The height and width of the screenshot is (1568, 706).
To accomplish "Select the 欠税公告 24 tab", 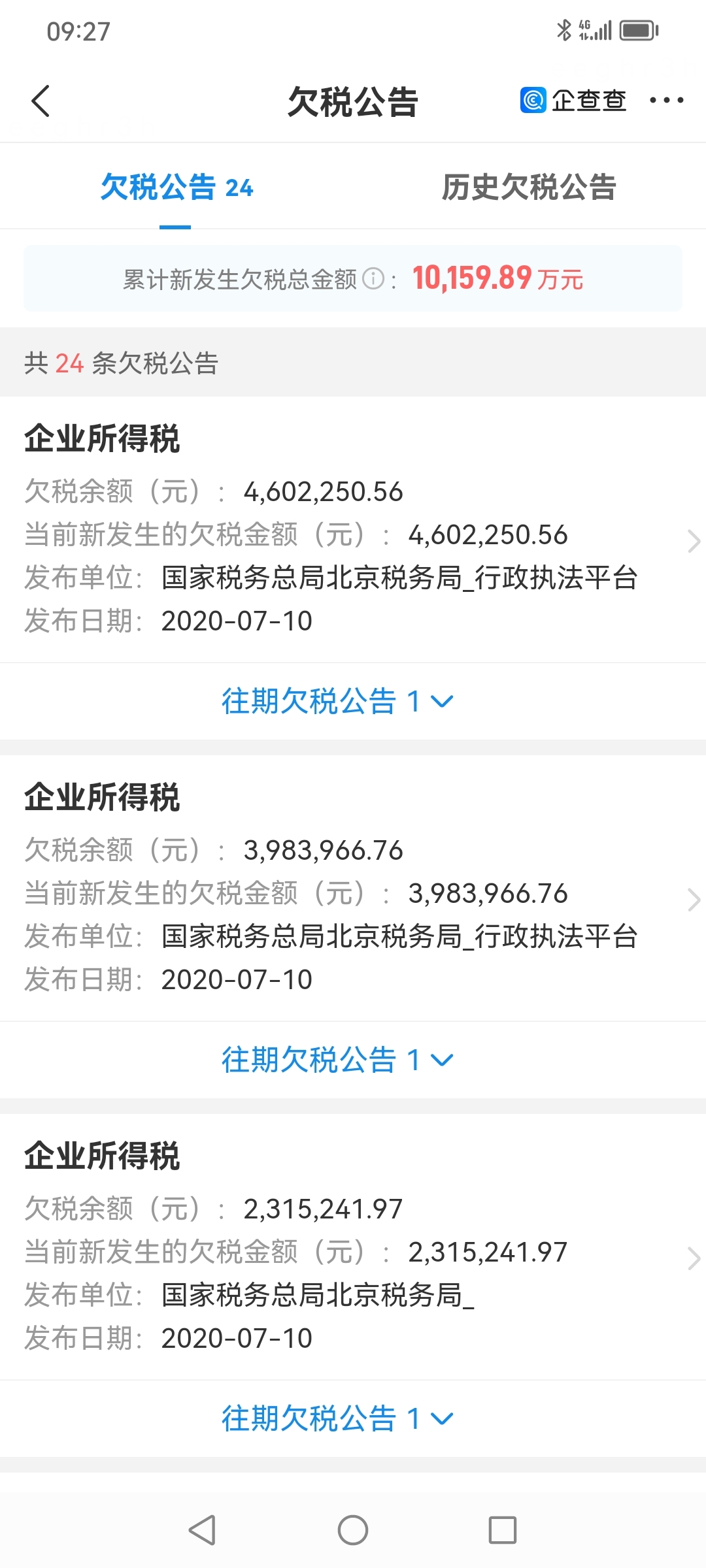I will [175, 187].
